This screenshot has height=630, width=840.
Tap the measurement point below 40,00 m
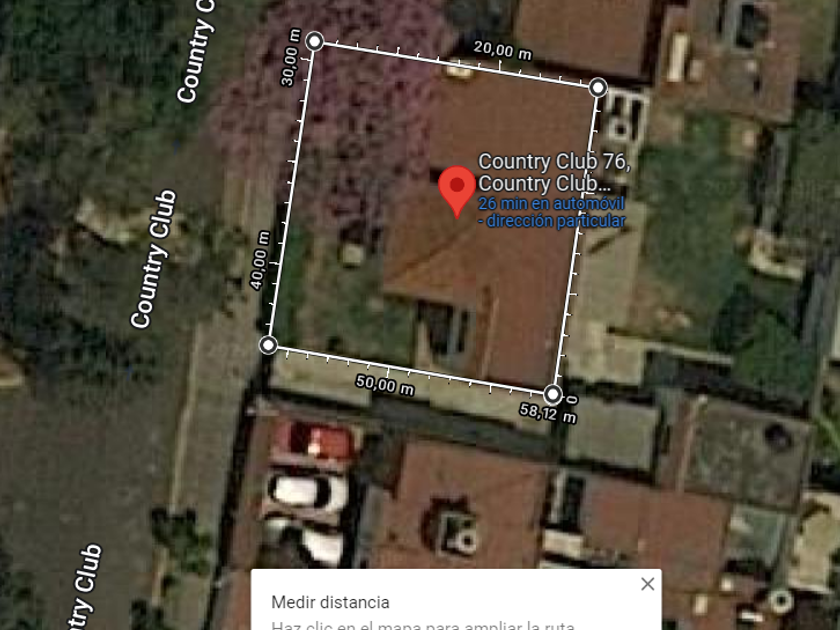[268, 344]
